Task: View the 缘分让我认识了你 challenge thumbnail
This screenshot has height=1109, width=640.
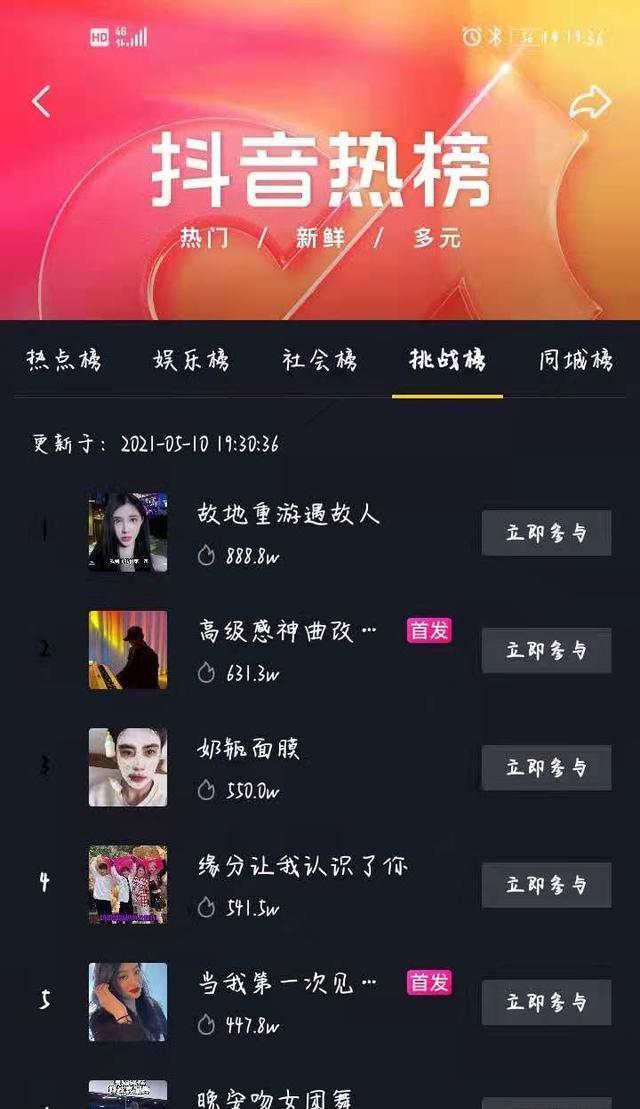Action: (x=128, y=885)
